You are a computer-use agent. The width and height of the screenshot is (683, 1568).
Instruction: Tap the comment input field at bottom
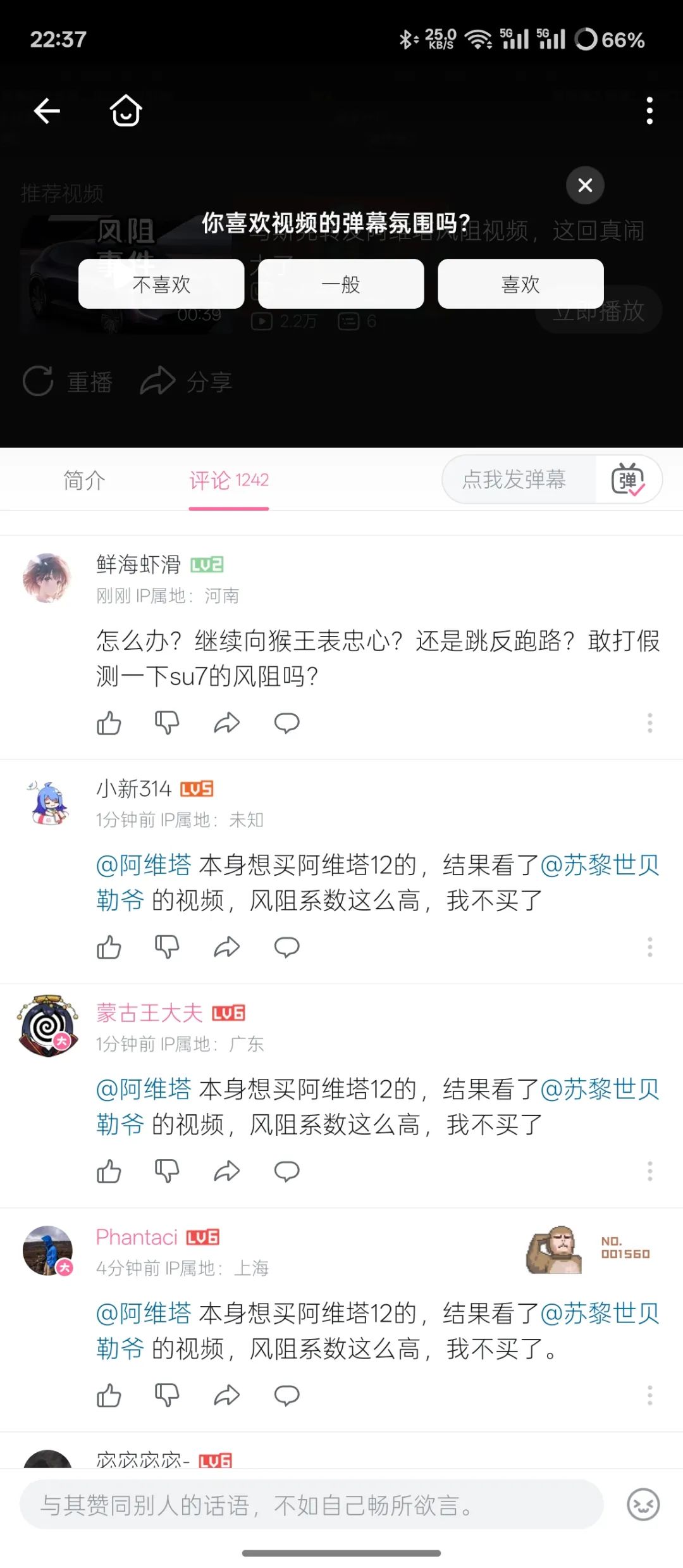tap(311, 1505)
